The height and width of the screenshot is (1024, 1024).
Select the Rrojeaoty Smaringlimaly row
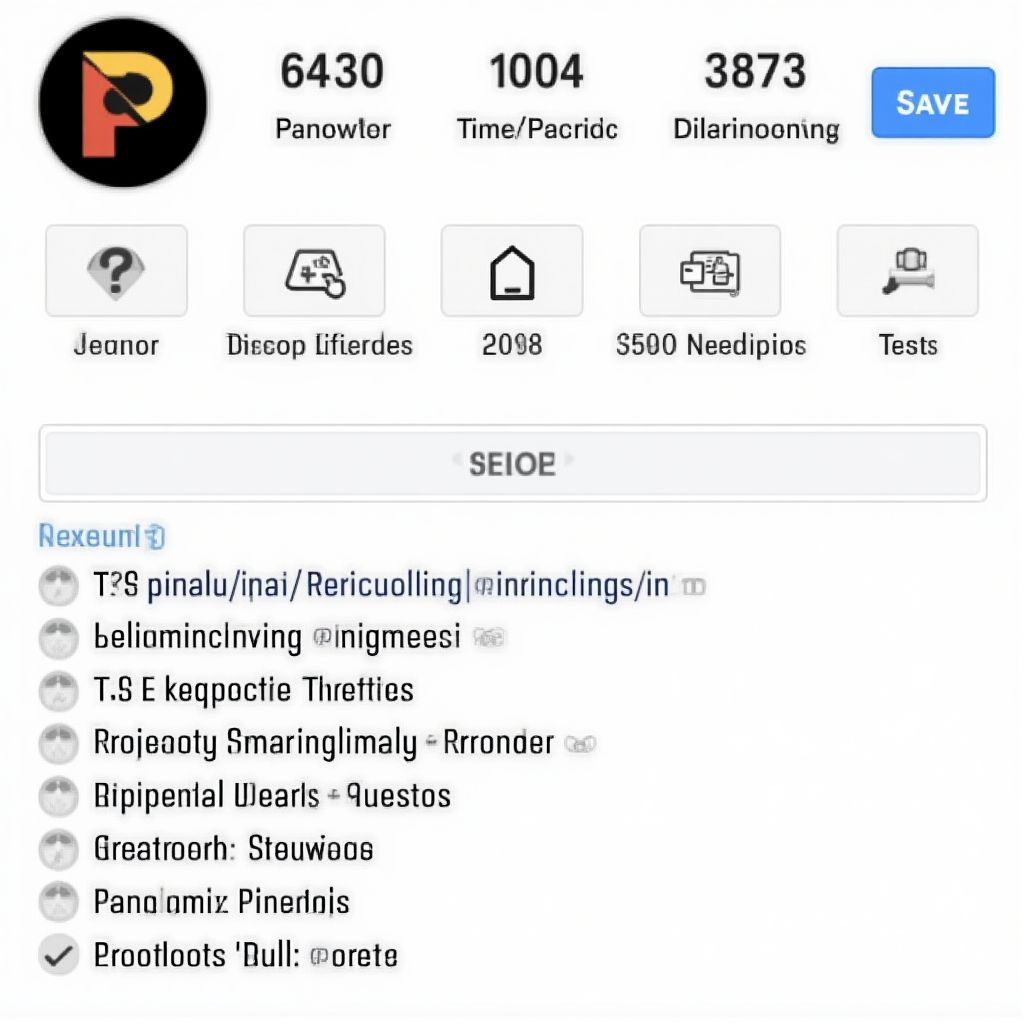click(323, 742)
